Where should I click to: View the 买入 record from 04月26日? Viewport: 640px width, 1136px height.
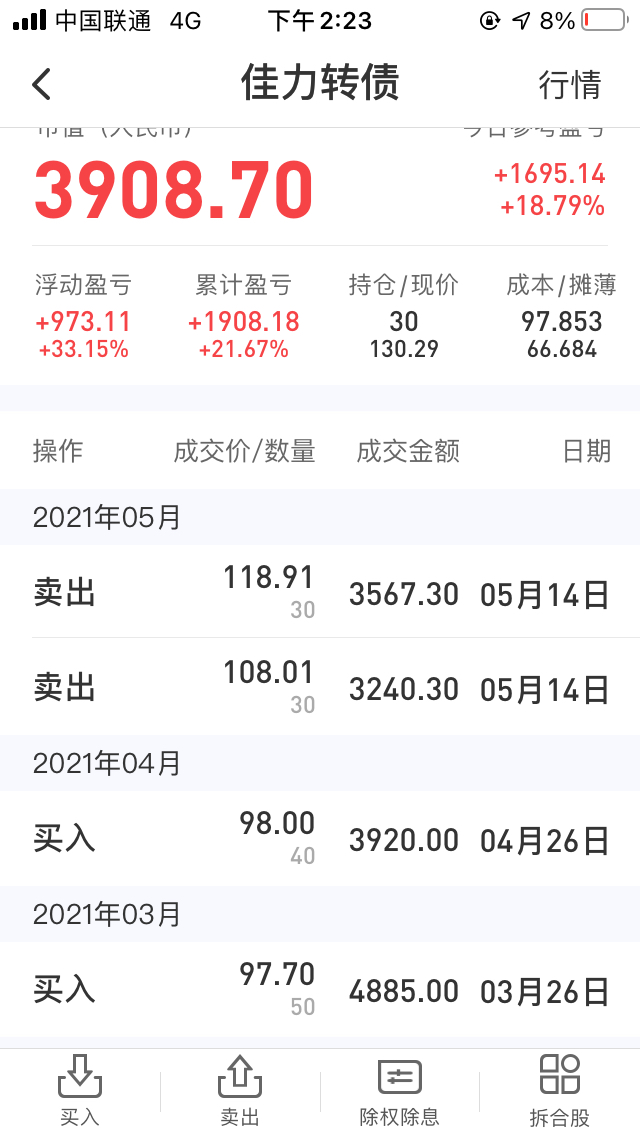point(320,839)
